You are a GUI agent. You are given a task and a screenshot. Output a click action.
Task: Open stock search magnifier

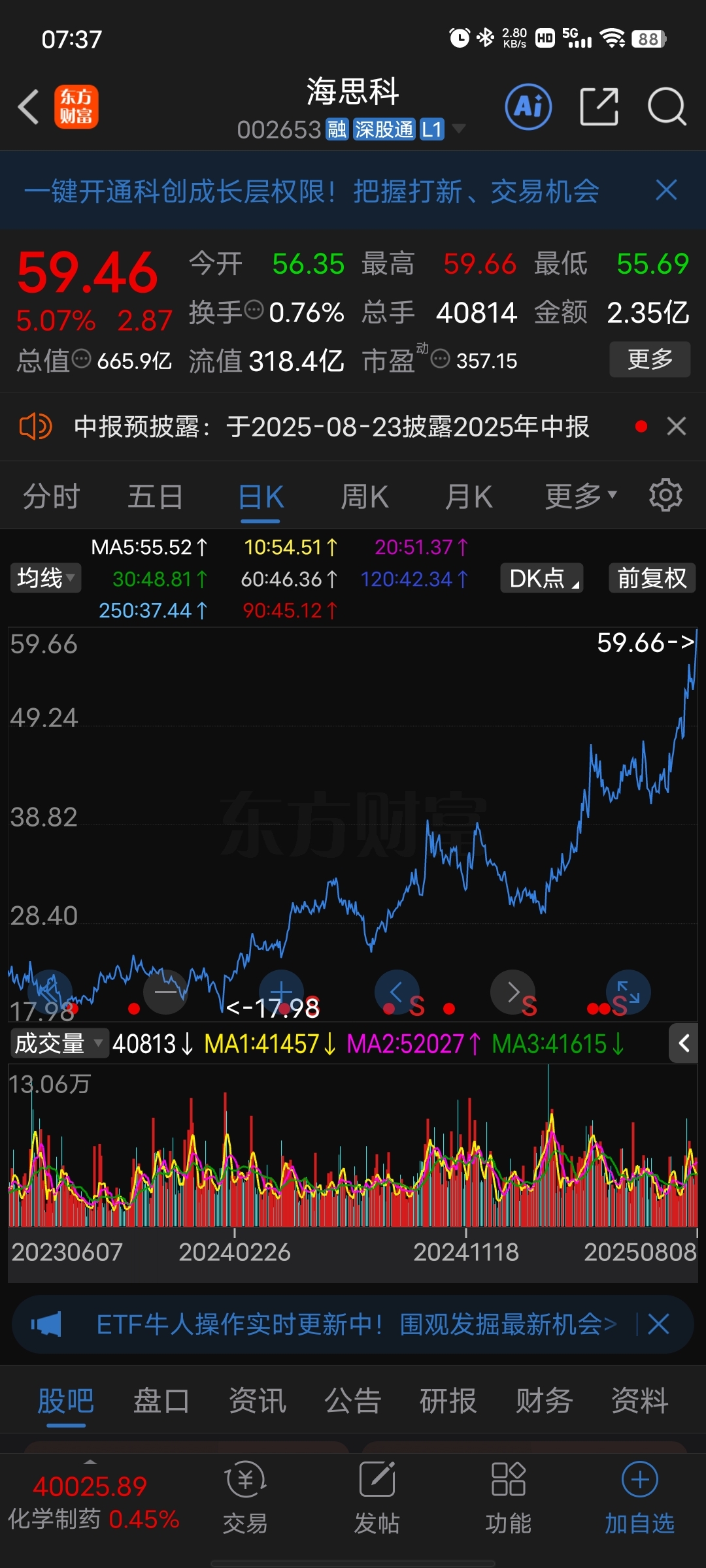tap(667, 106)
